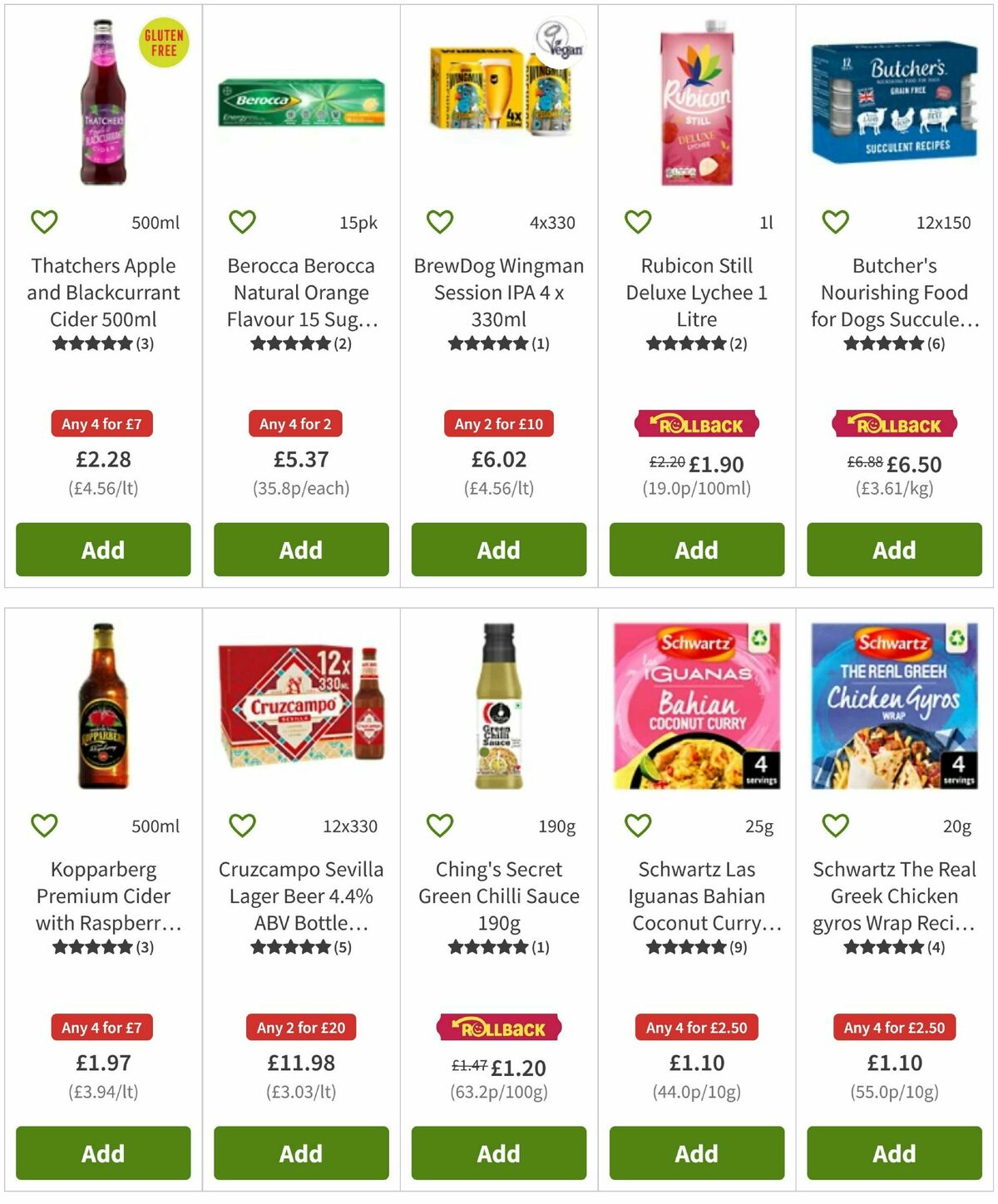This screenshot has width=998, height=1204.
Task: Open the Any 2 for £20 offer on Cruzcampo
Action: tap(300, 1028)
